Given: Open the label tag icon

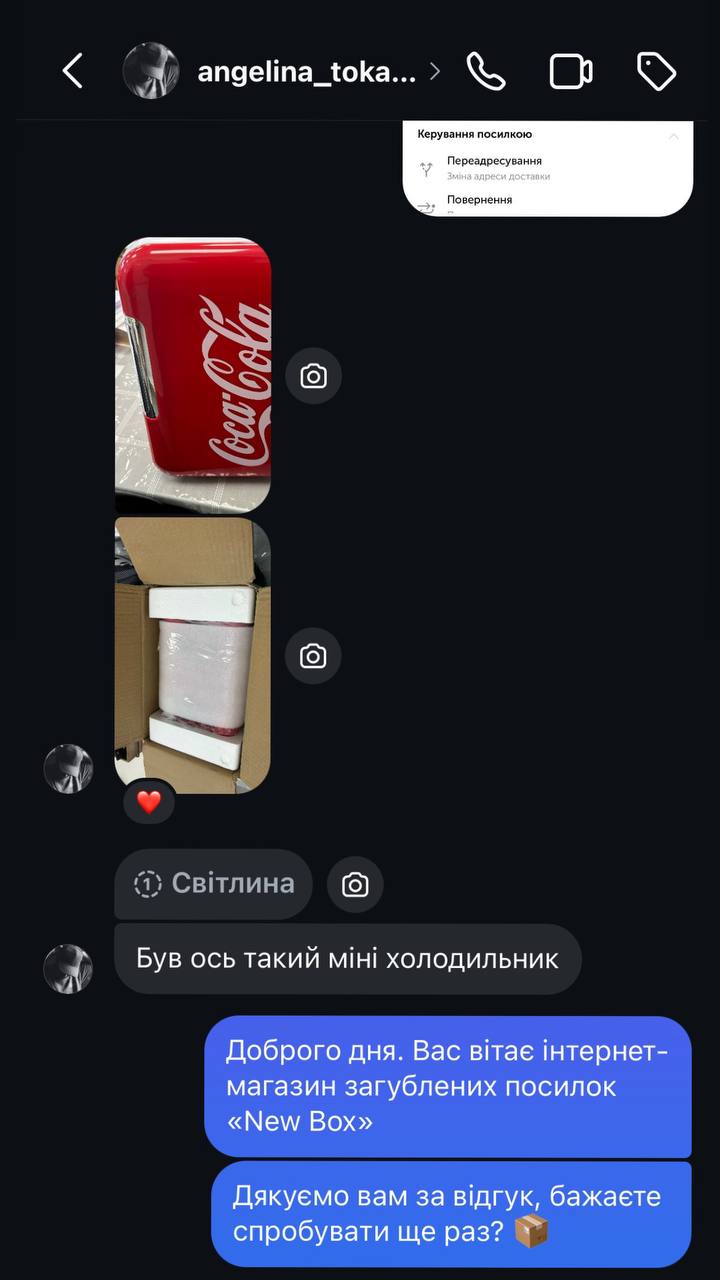Looking at the screenshot, I should point(657,72).
